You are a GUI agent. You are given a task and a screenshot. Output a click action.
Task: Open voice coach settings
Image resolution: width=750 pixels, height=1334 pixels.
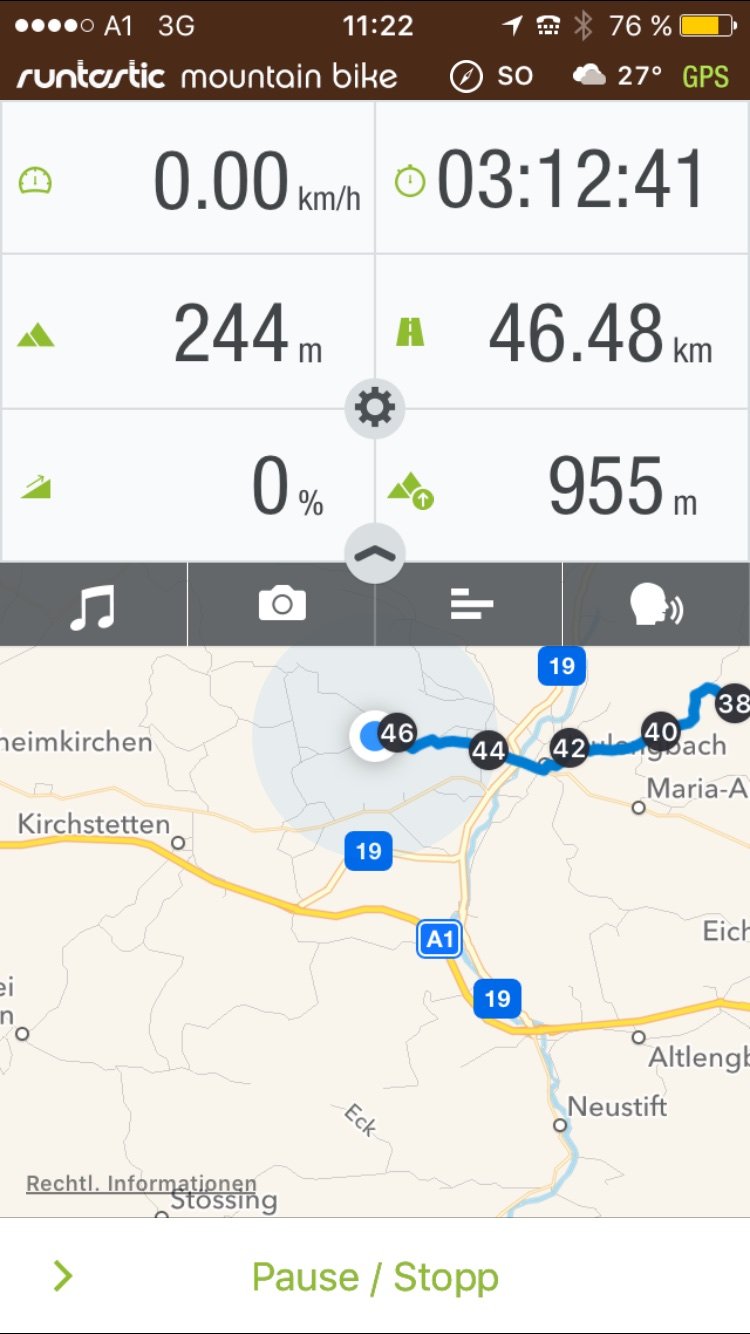657,604
